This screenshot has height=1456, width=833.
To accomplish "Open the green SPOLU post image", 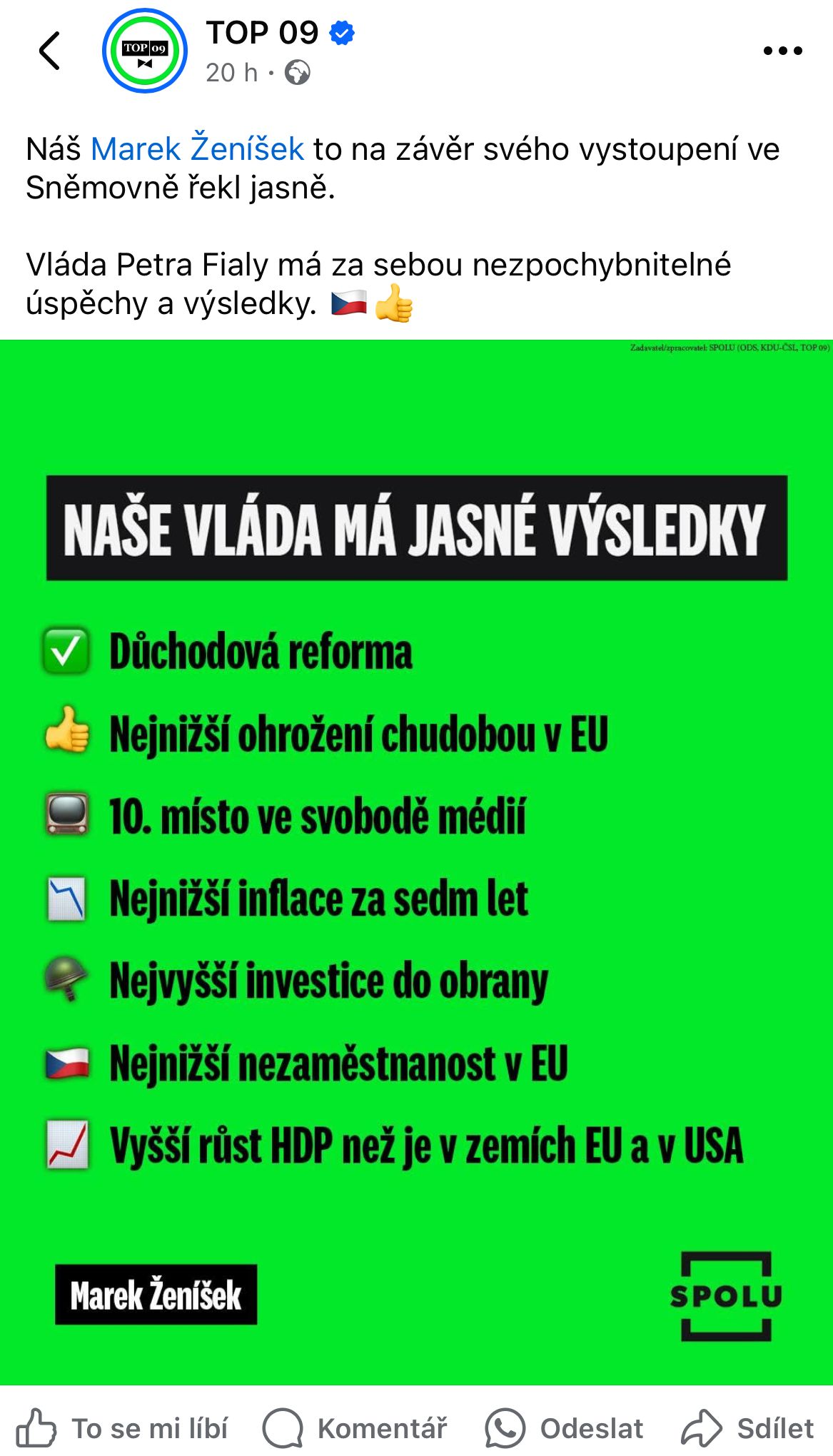I will (x=416, y=856).
